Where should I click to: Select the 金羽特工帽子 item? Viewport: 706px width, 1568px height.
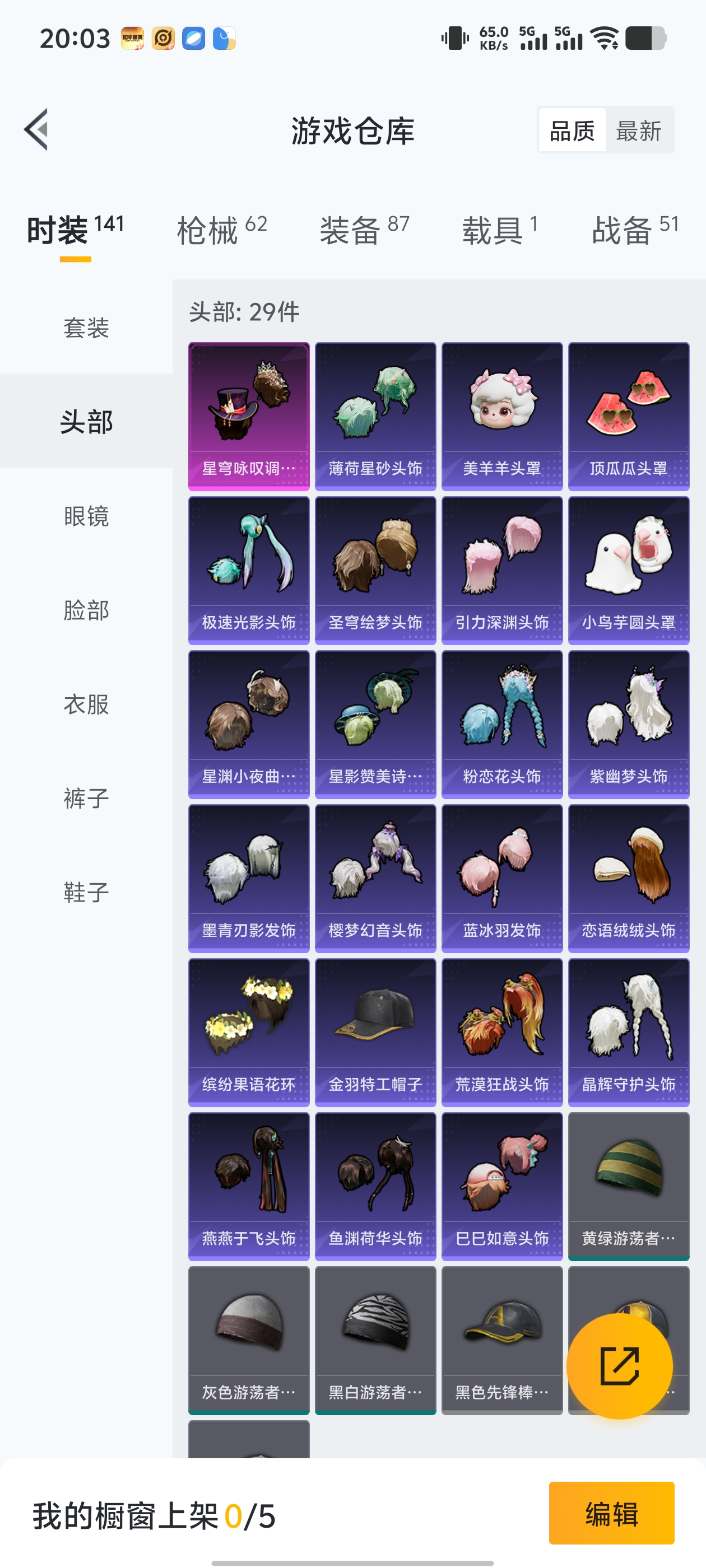375,1034
